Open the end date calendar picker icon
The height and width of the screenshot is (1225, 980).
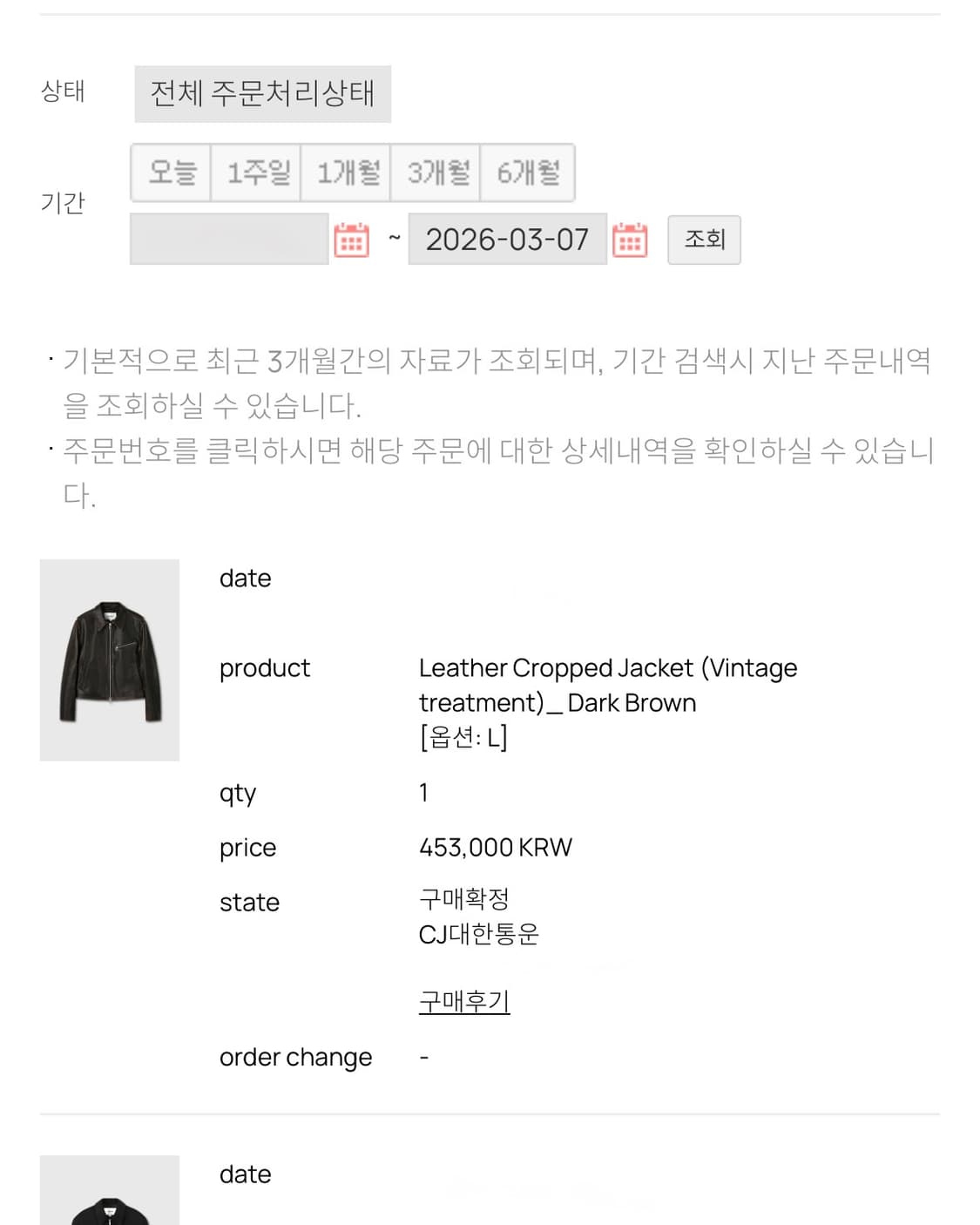(630, 240)
